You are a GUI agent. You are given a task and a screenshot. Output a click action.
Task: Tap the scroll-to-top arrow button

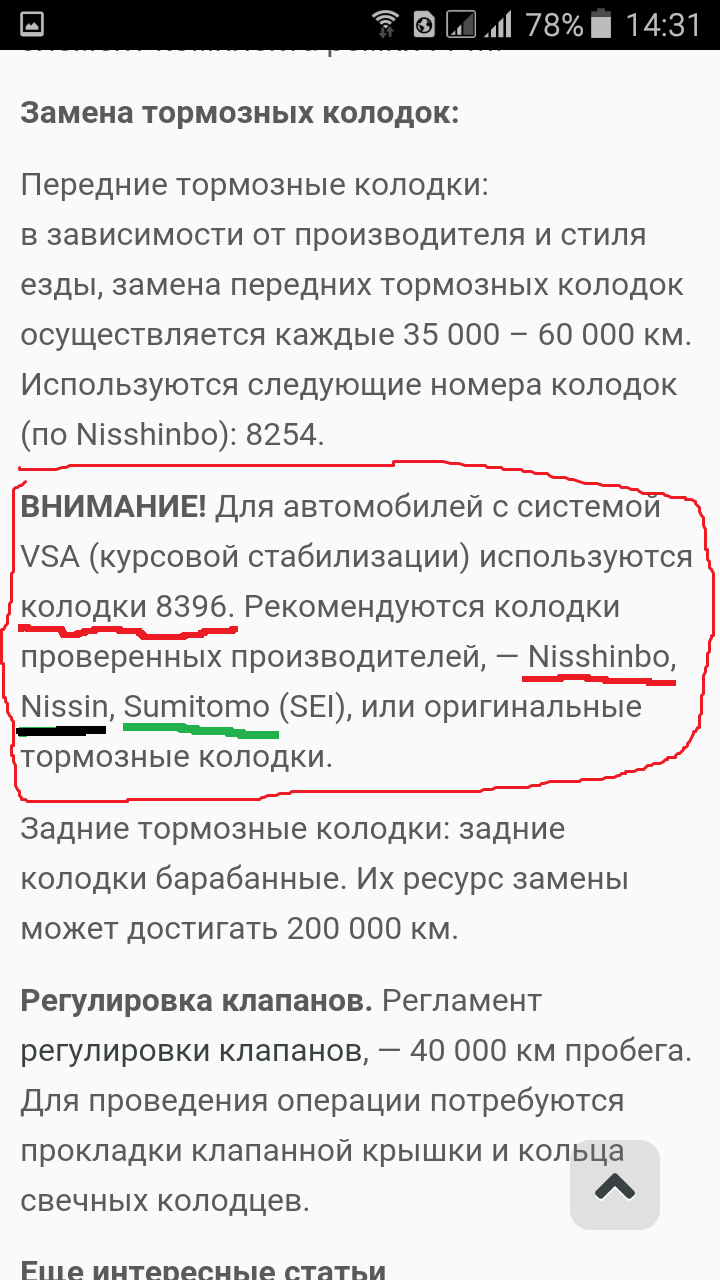click(x=614, y=1185)
